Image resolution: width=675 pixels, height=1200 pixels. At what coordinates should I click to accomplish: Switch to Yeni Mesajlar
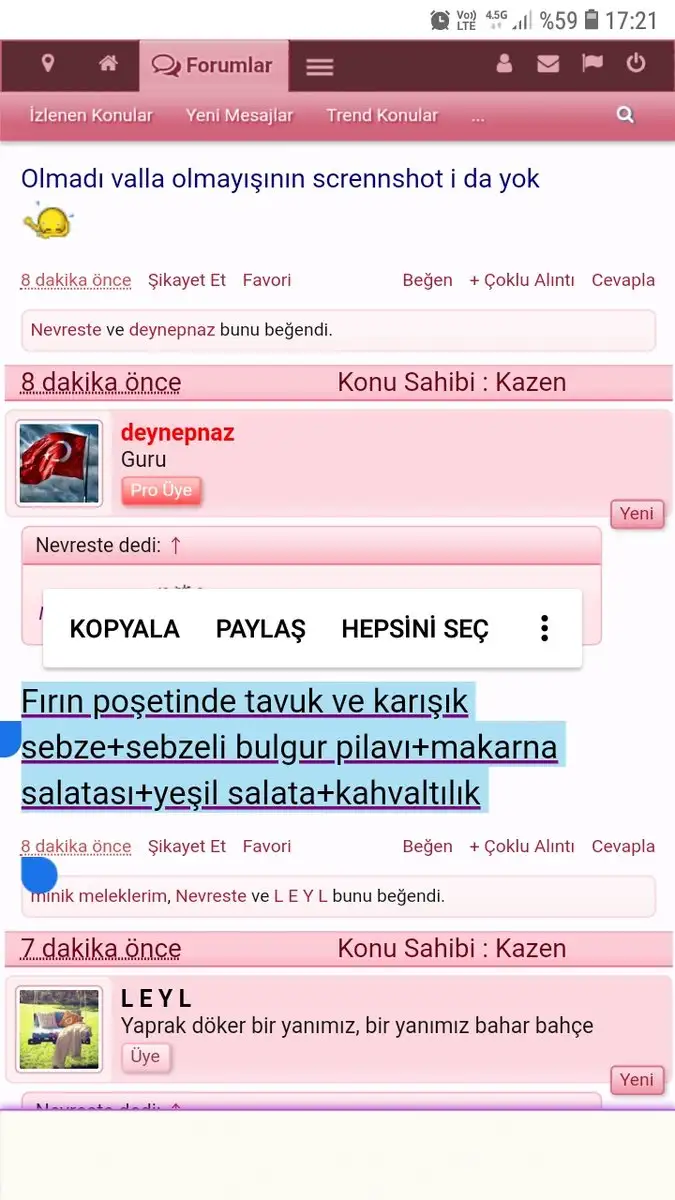239,115
